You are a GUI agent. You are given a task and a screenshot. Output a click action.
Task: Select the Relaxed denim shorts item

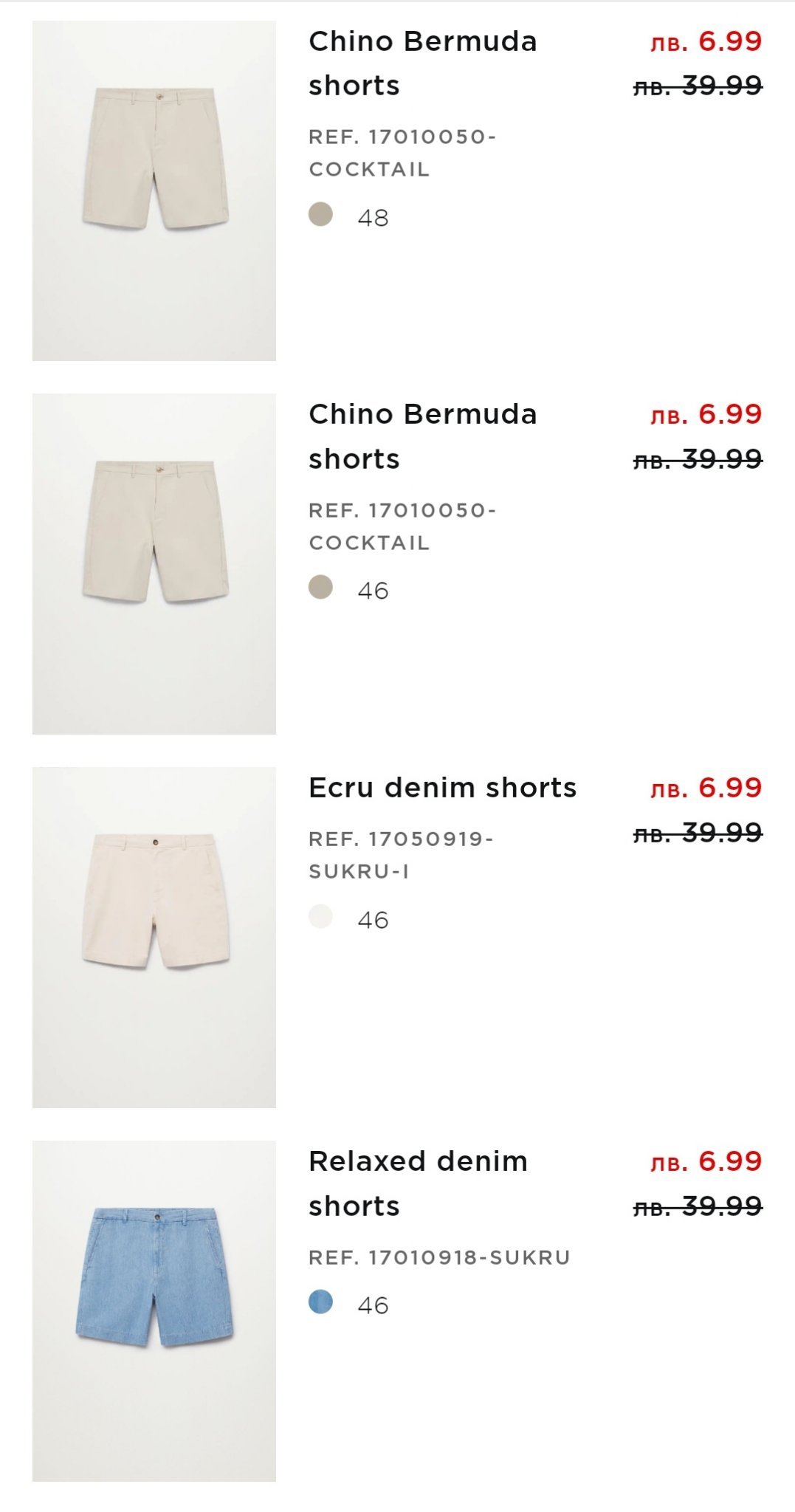click(x=418, y=1183)
